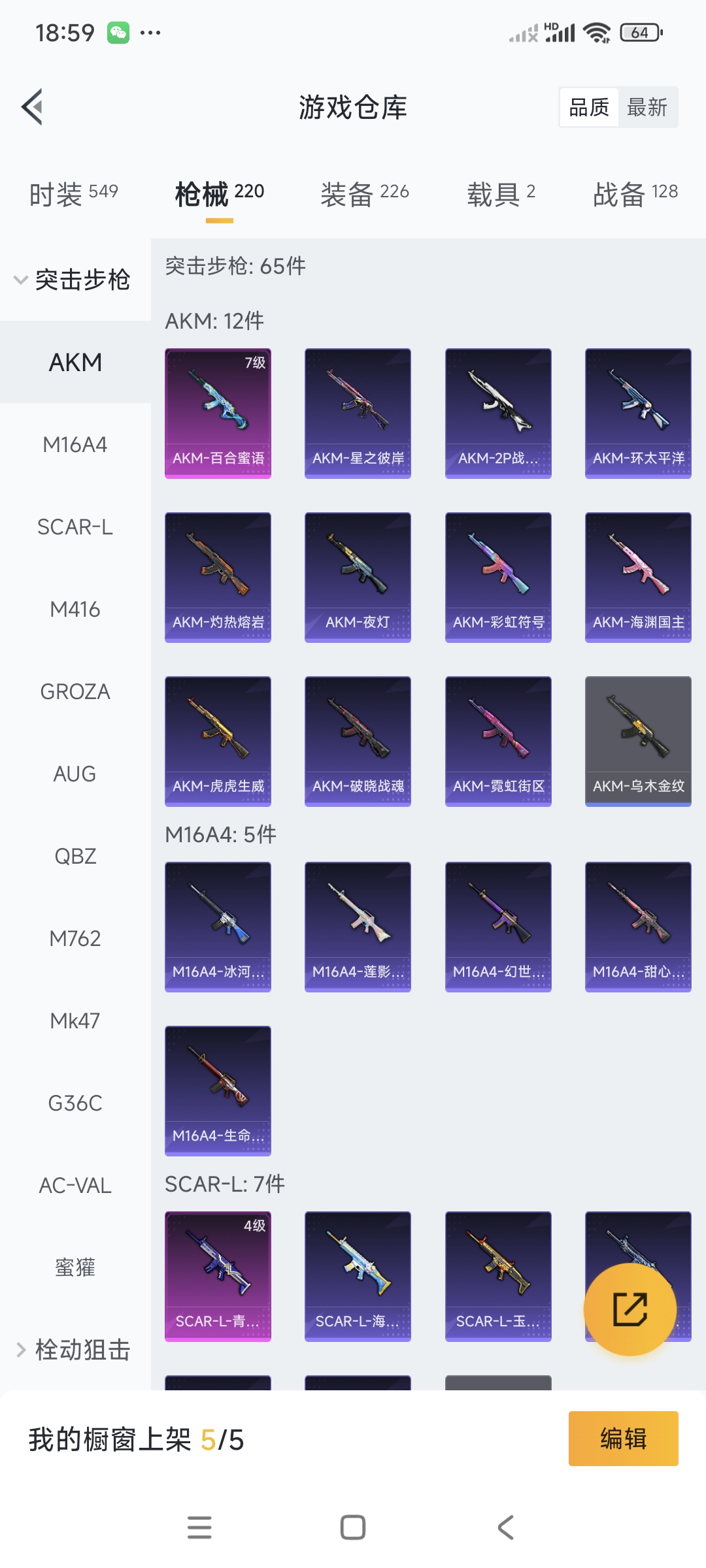Screen dimensions: 706x1568
Task: Go back using the top-left arrow
Action: [x=33, y=106]
